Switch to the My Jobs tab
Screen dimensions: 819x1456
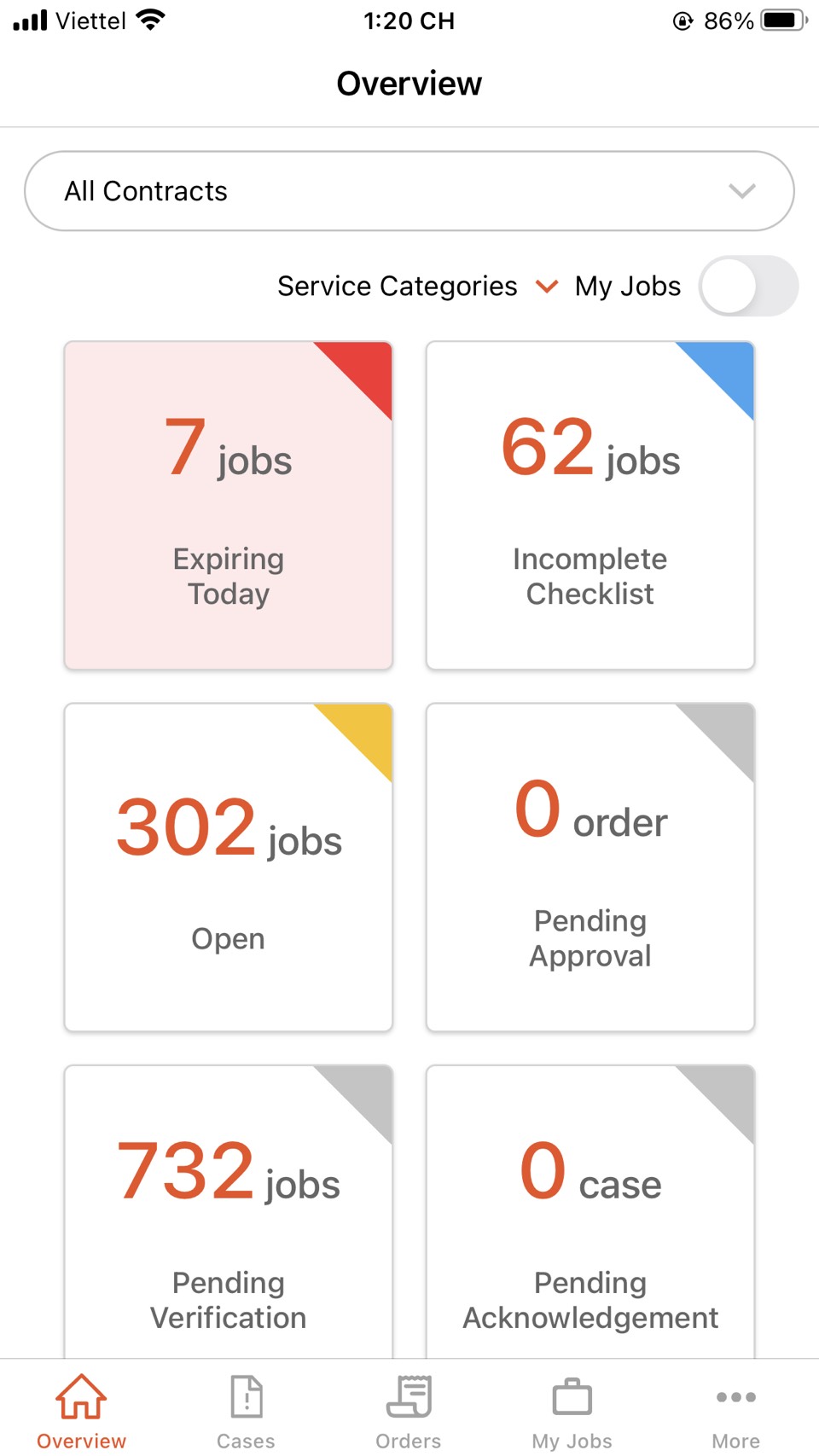point(572,1412)
